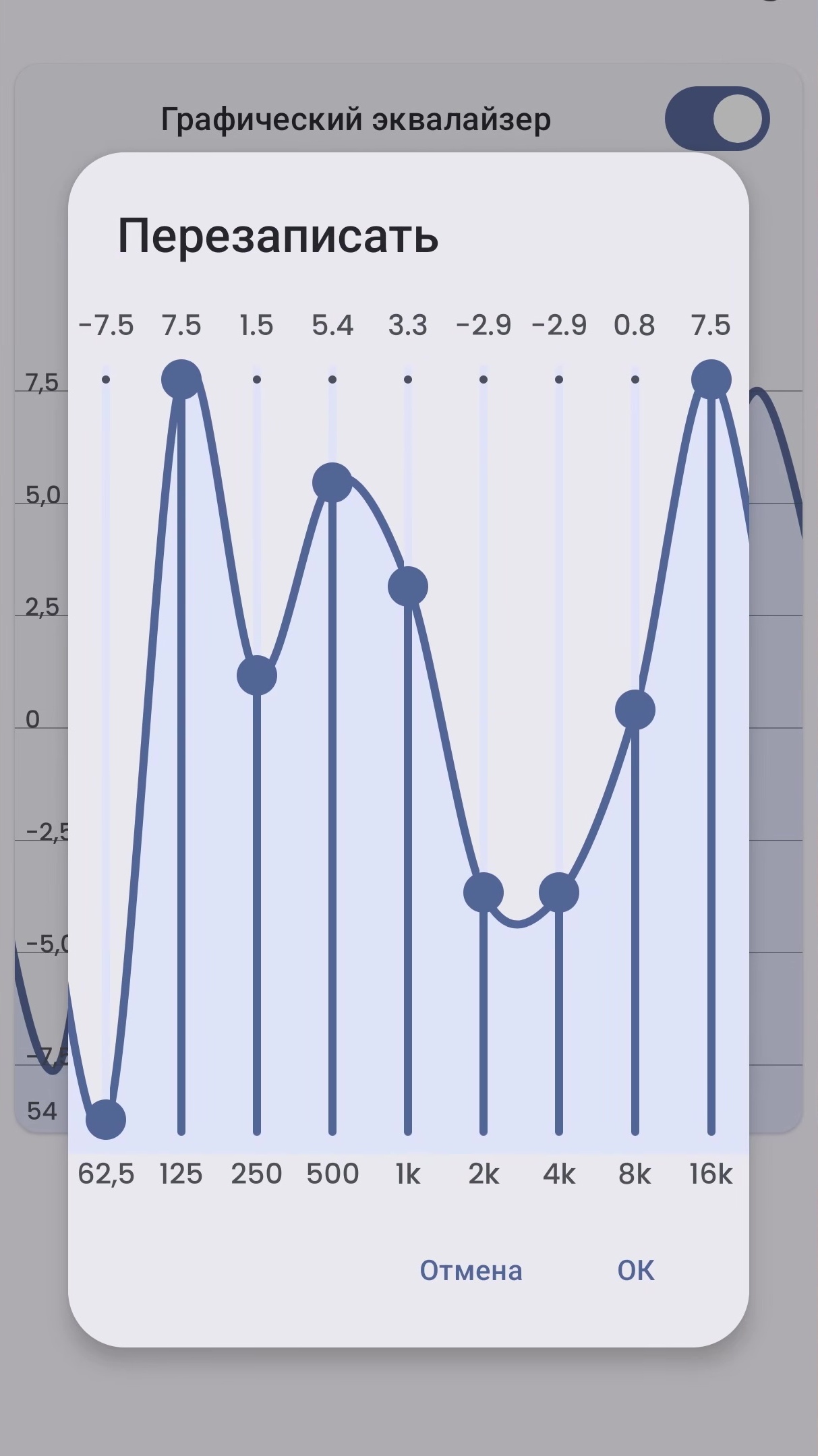Tap the 500 Hz band slider handle
Viewport: 818px width, 1456px height.
click(x=332, y=483)
